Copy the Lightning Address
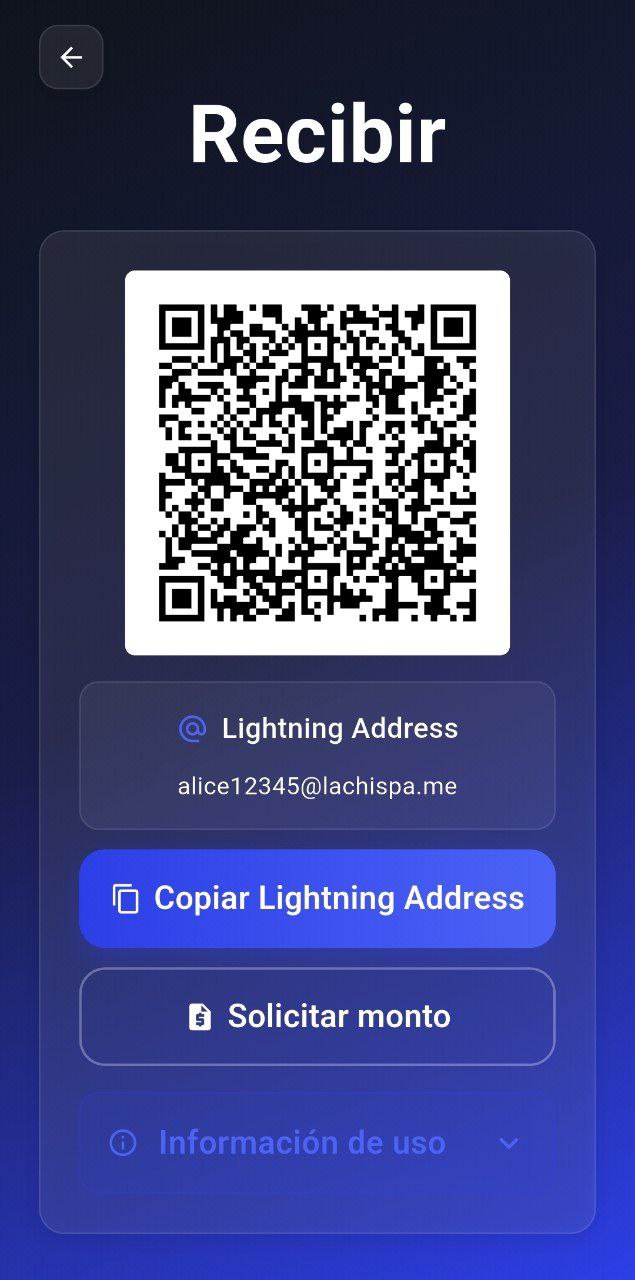The image size is (635, 1280). pyautogui.click(x=317, y=898)
